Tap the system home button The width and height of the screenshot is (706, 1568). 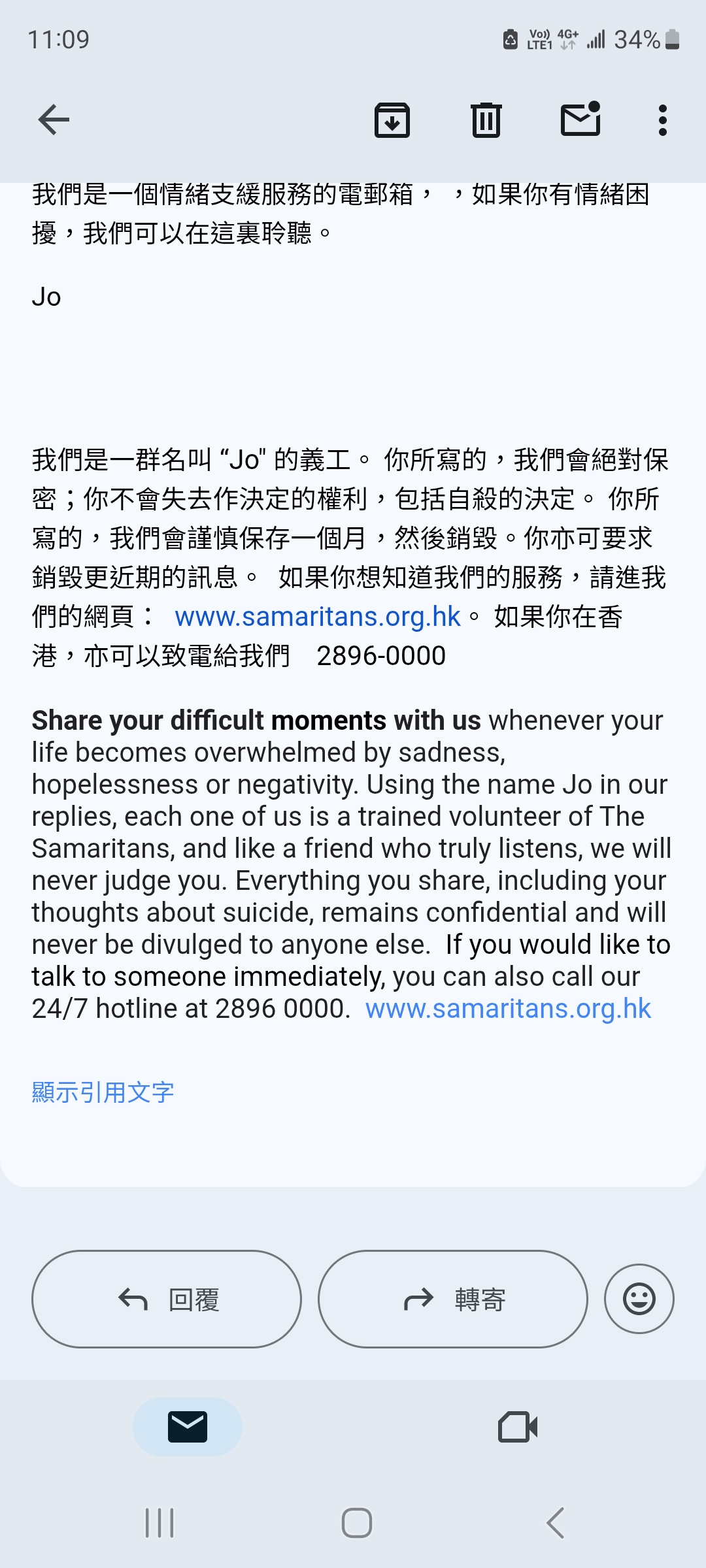click(357, 1523)
